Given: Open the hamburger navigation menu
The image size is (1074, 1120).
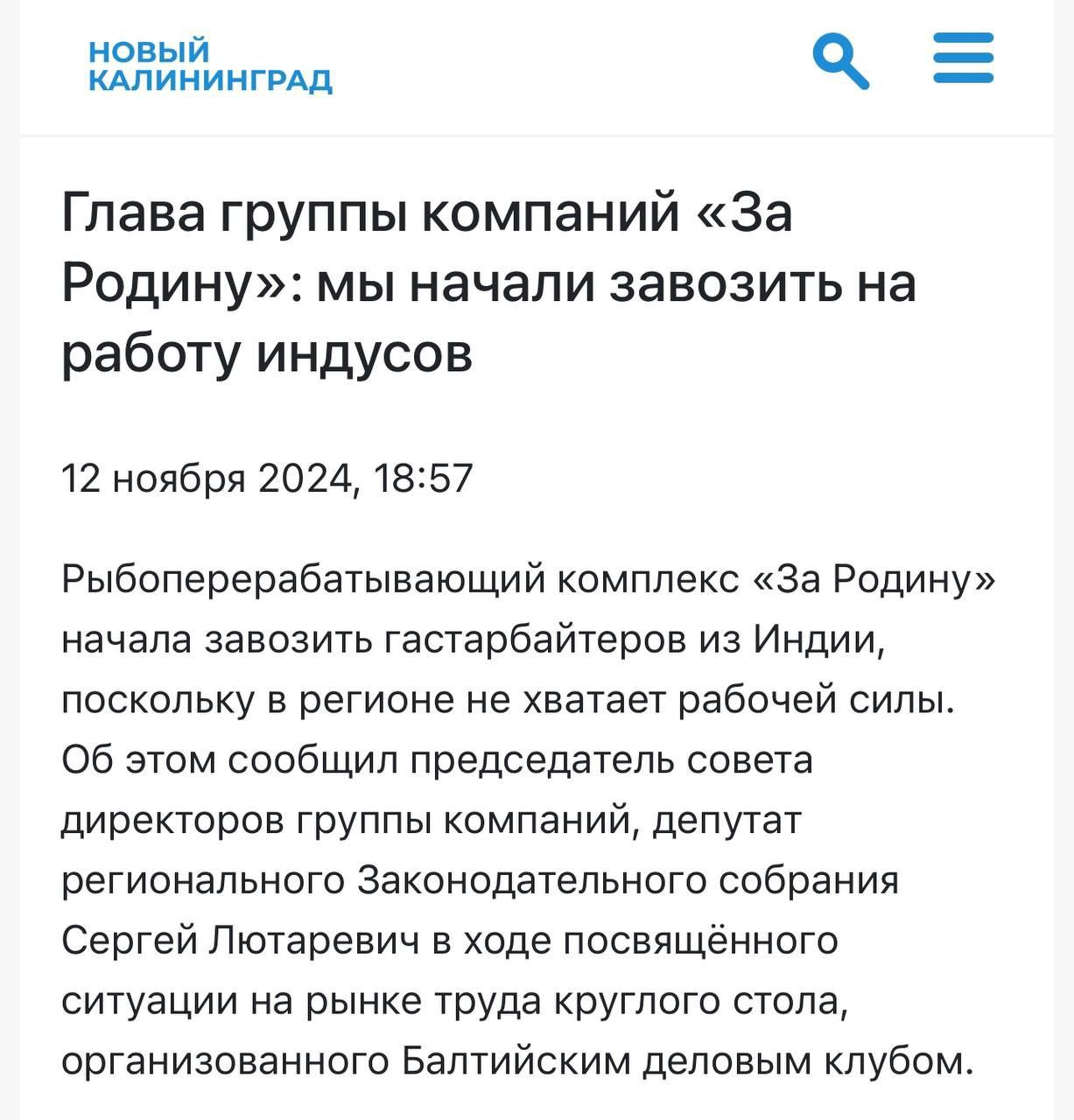Looking at the screenshot, I should pos(963,59).
